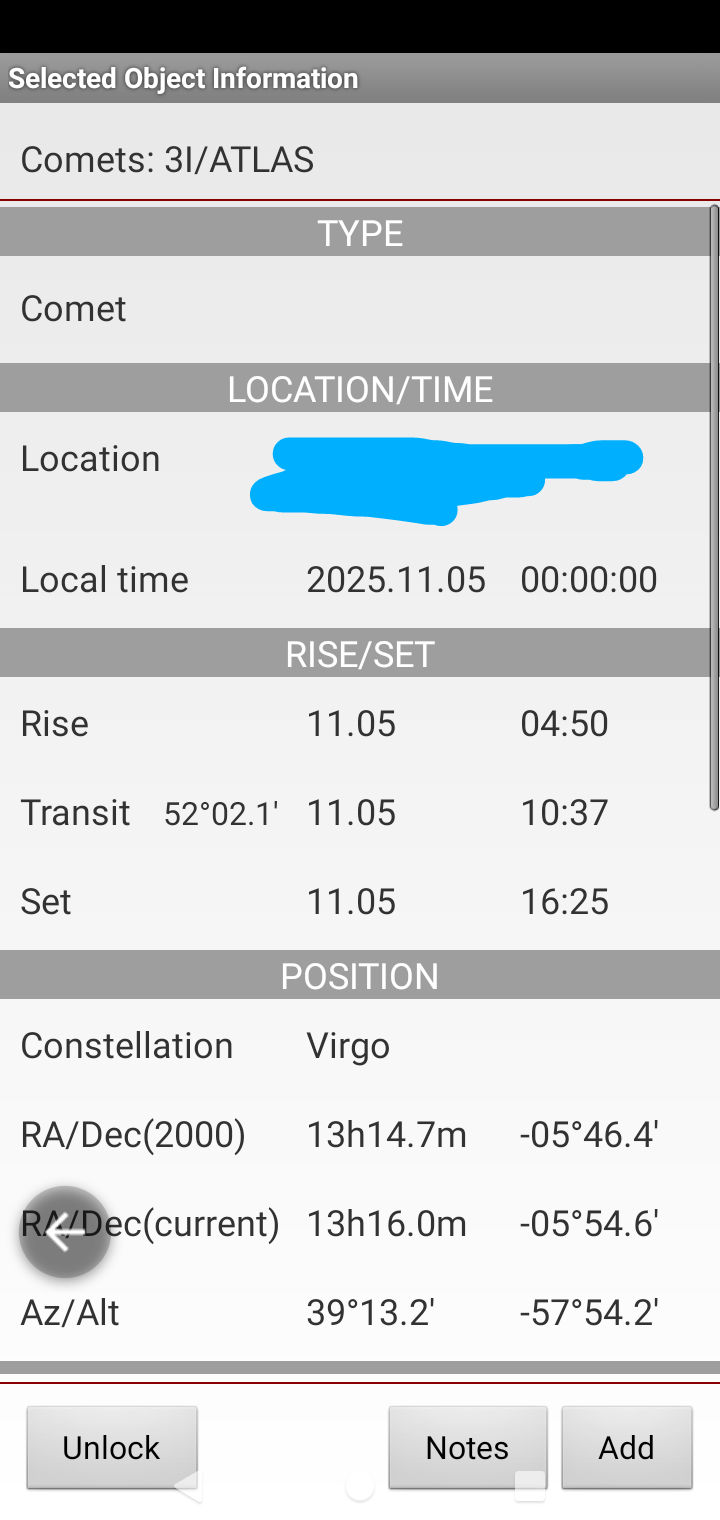Tap the system home button

(359, 1487)
